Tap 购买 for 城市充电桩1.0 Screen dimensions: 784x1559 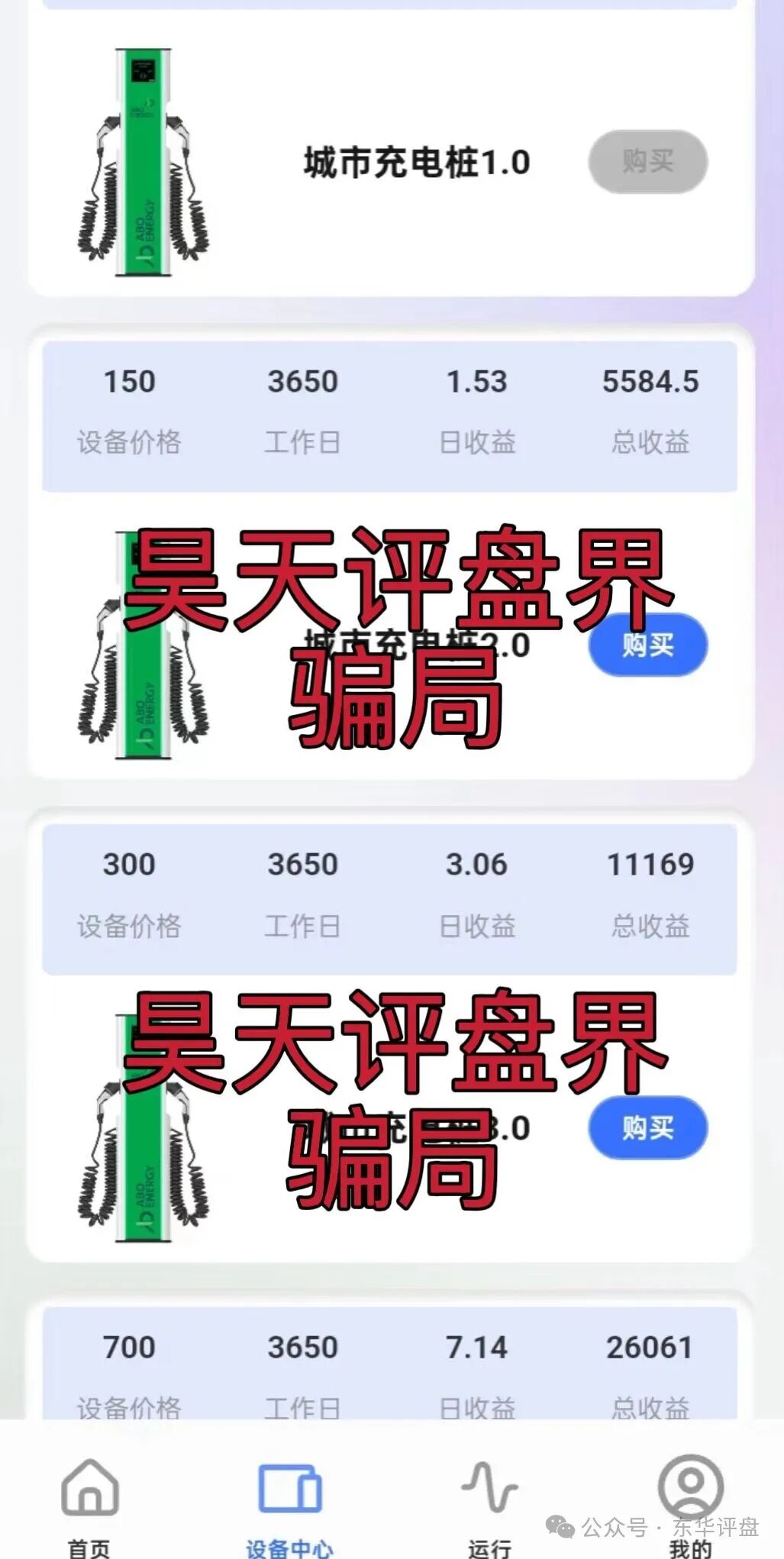[647, 161]
